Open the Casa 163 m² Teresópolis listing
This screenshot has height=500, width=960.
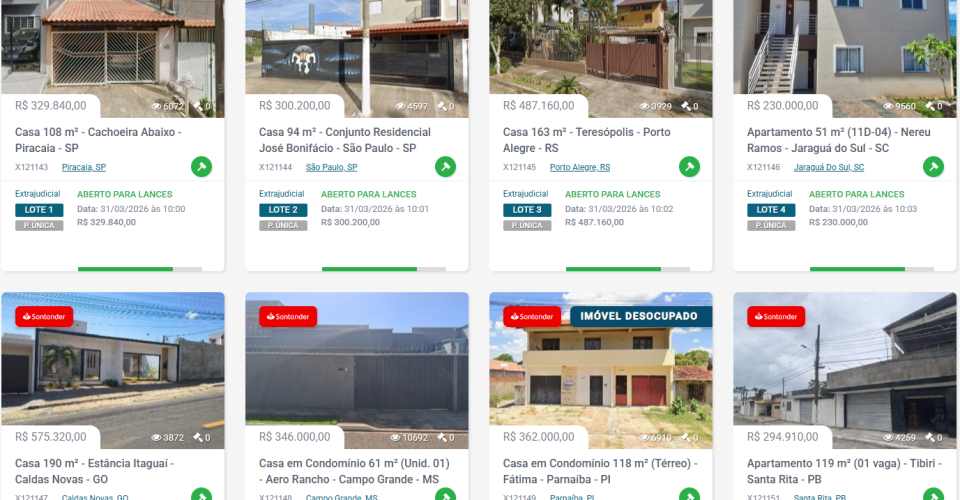coord(586,139)
